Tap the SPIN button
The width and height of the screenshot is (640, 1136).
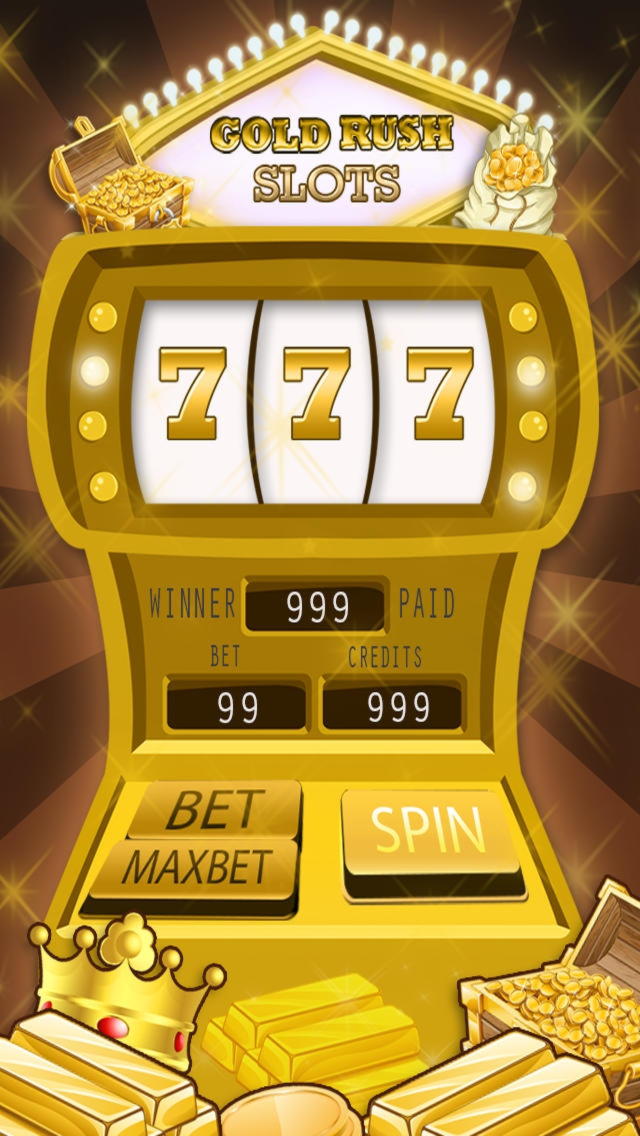[x=432, y=832]
